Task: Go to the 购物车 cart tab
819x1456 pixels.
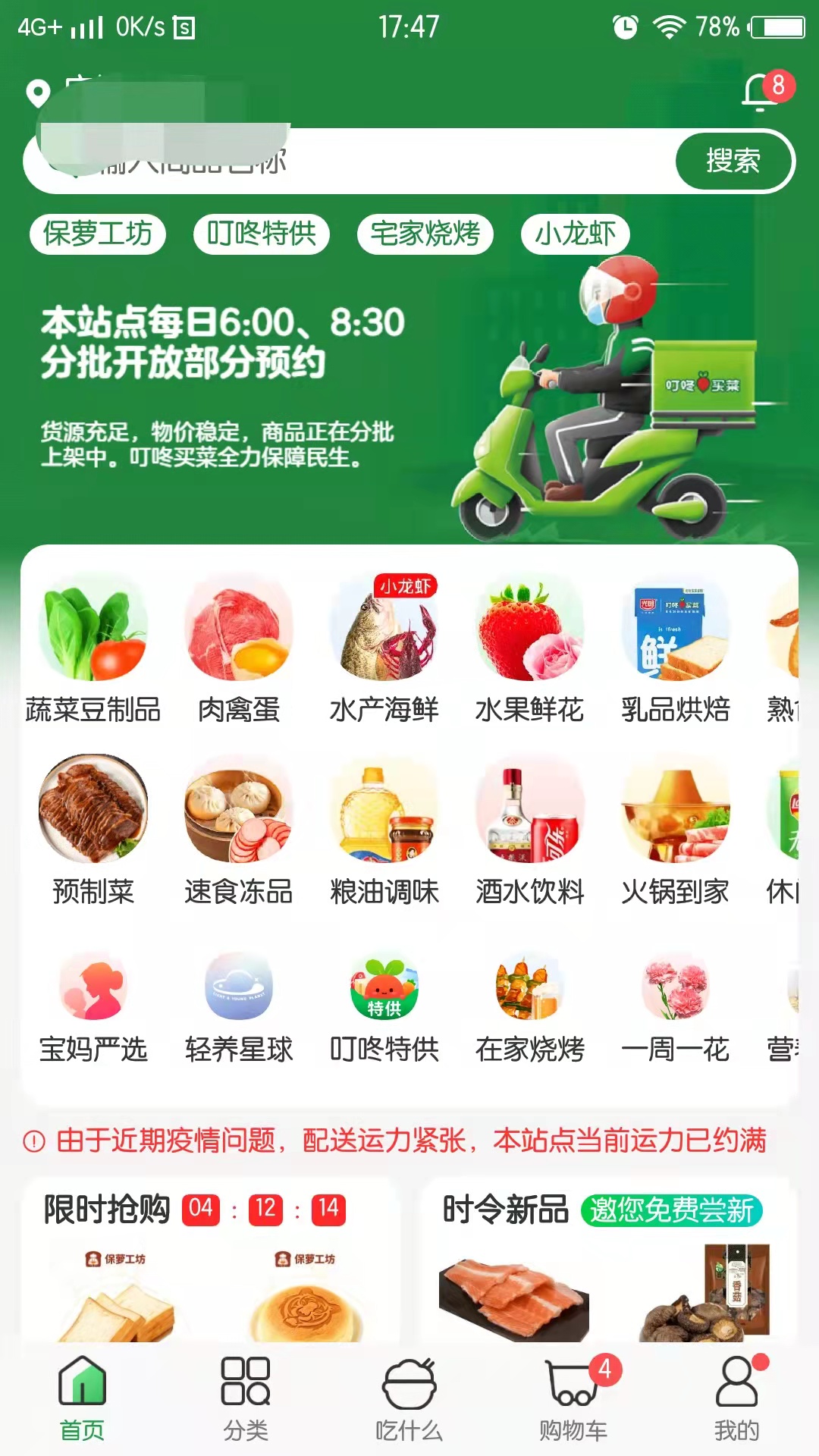Action: point(574,1399)
